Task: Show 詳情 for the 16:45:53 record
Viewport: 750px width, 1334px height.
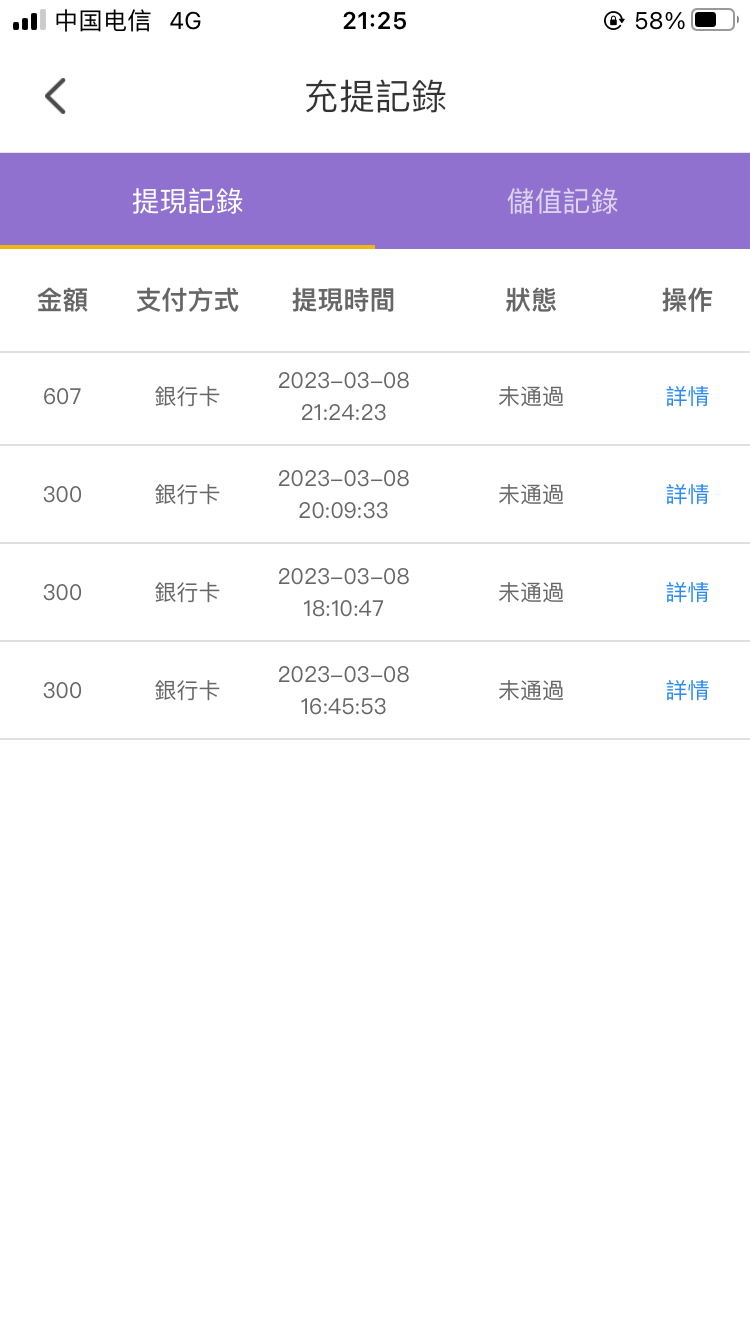Action: [687, 691]
